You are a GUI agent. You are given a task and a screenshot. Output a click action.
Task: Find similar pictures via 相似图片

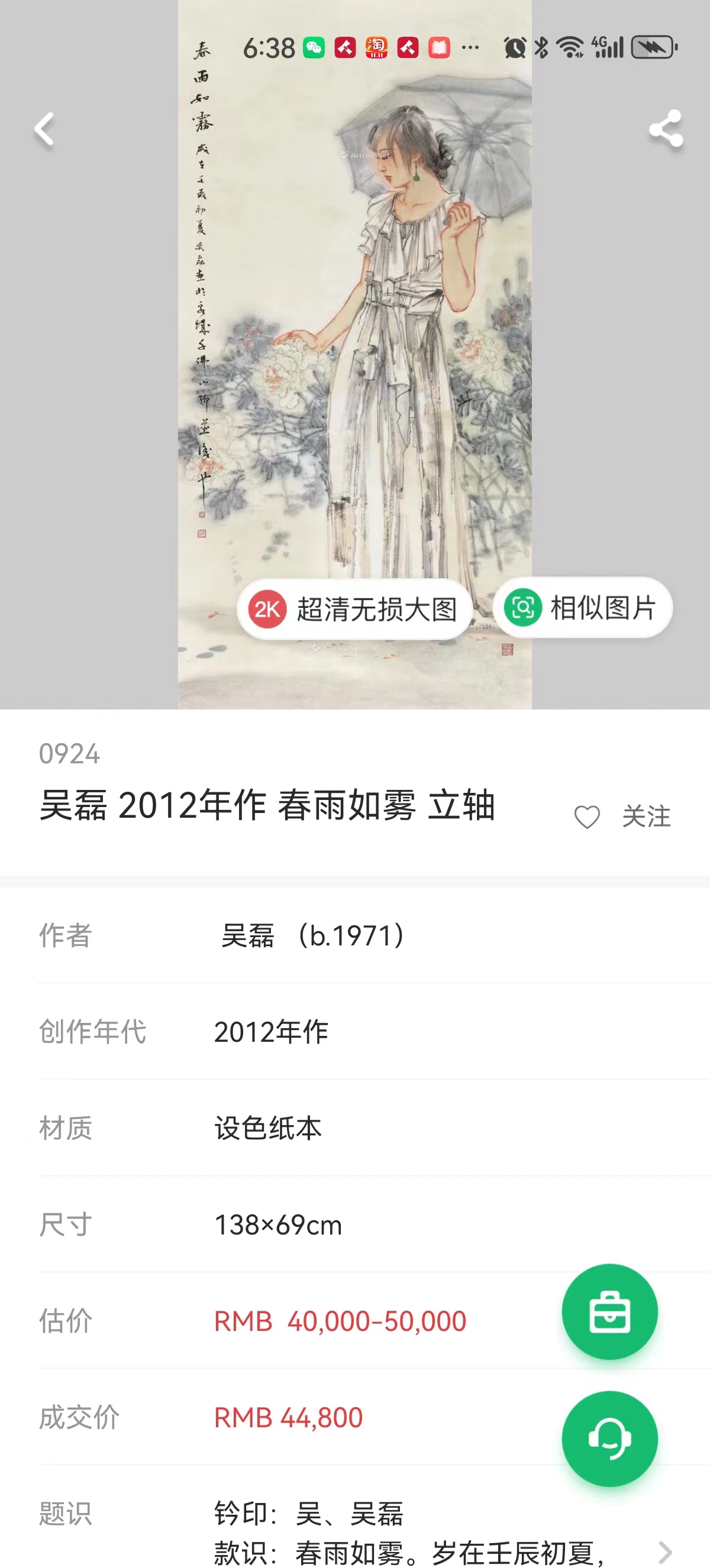pos(582,607)
